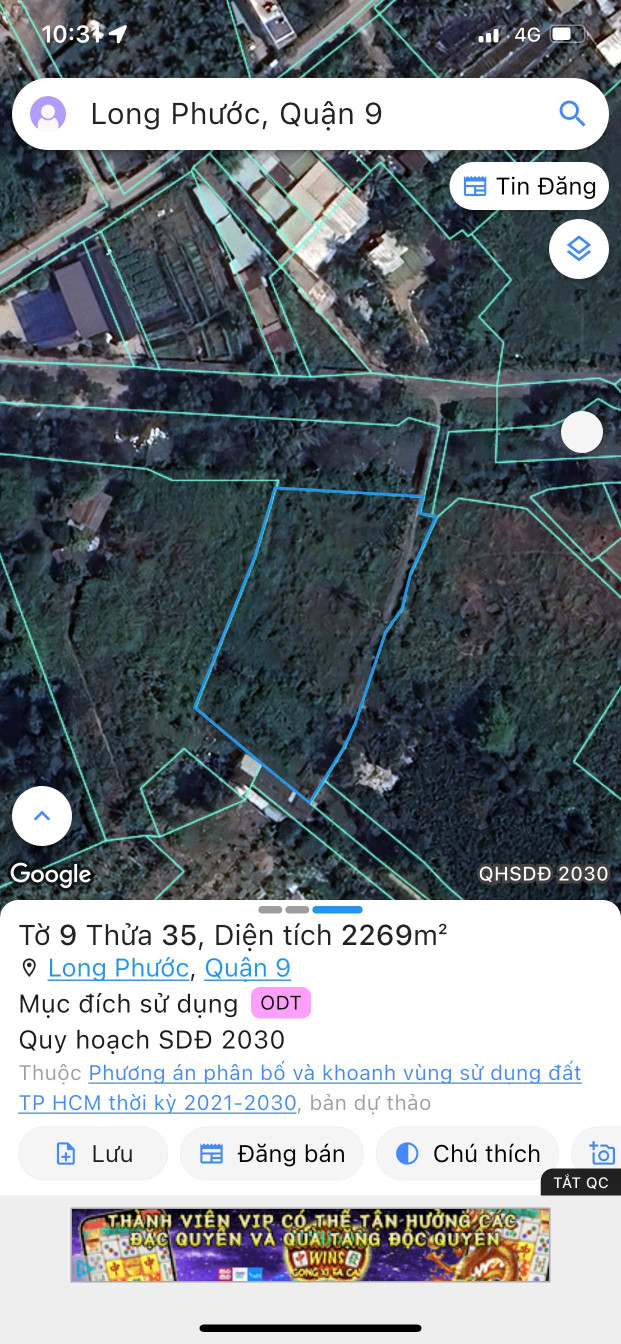Open the map layers selector

tap(579, 249)
